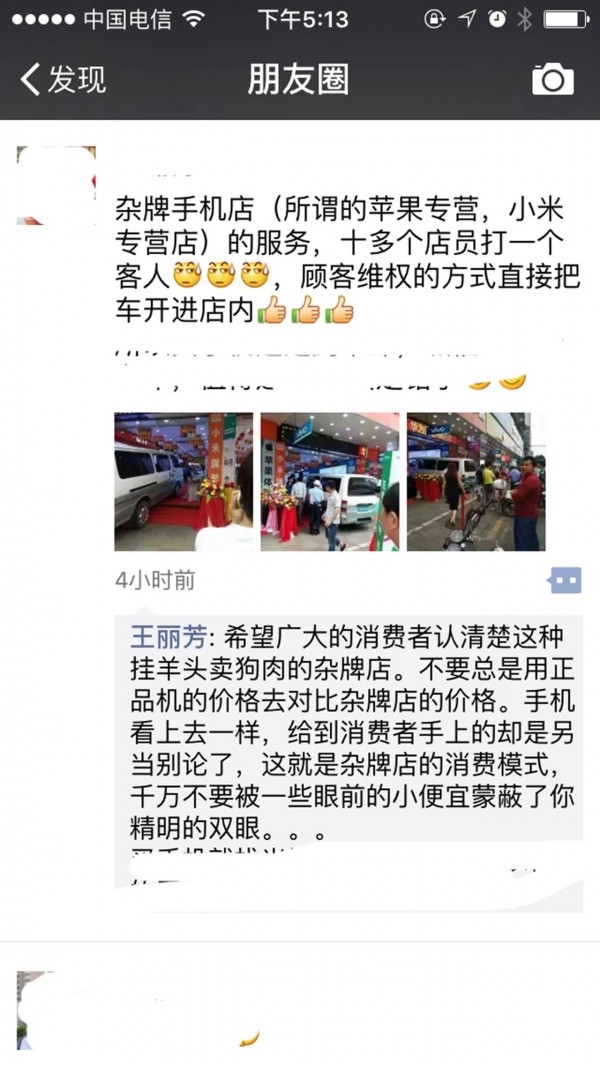View the second photo with the white van
The width and height of the screenshot is (600, 1065).
(329, 482)
